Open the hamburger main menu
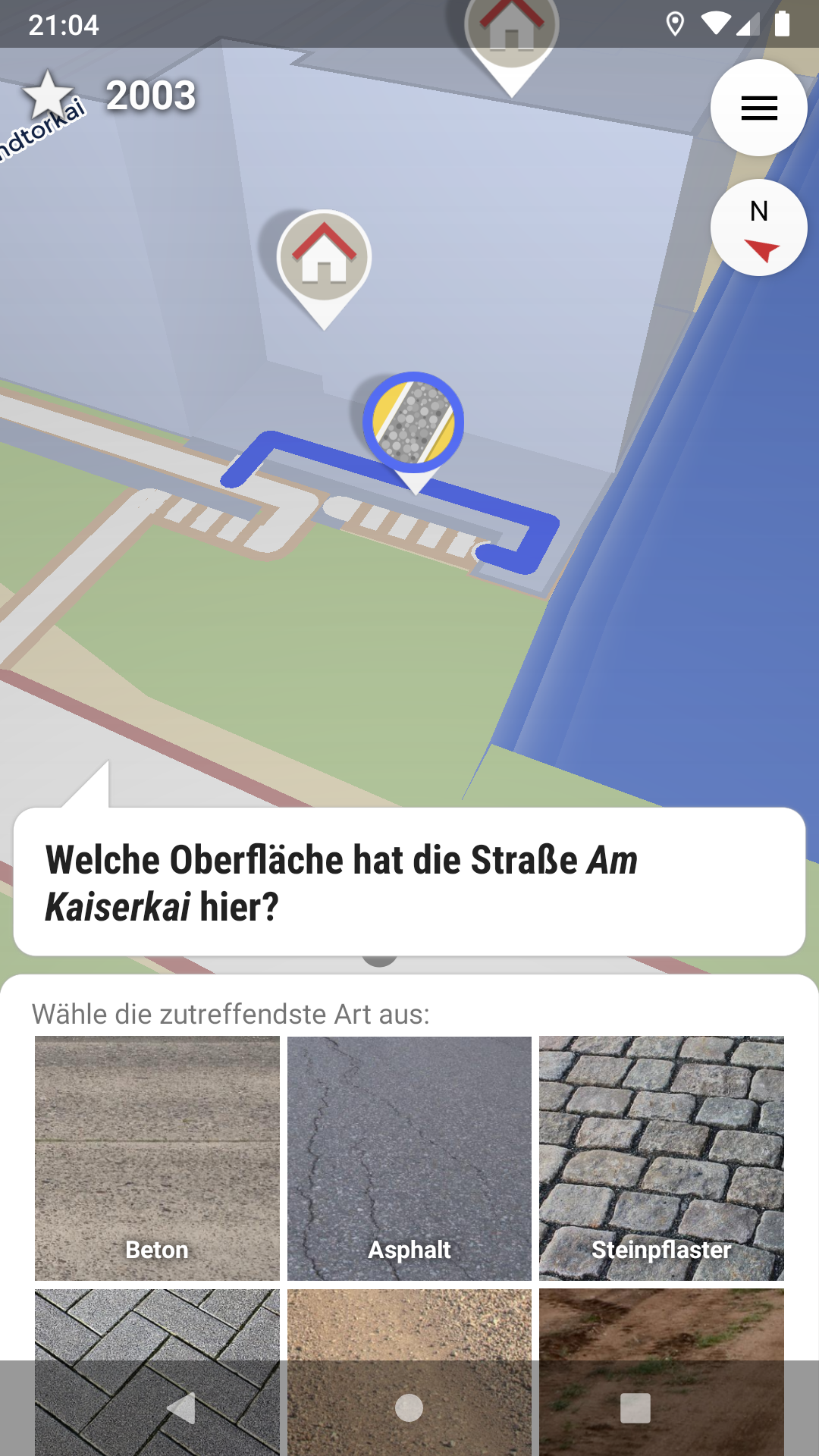 758,108
